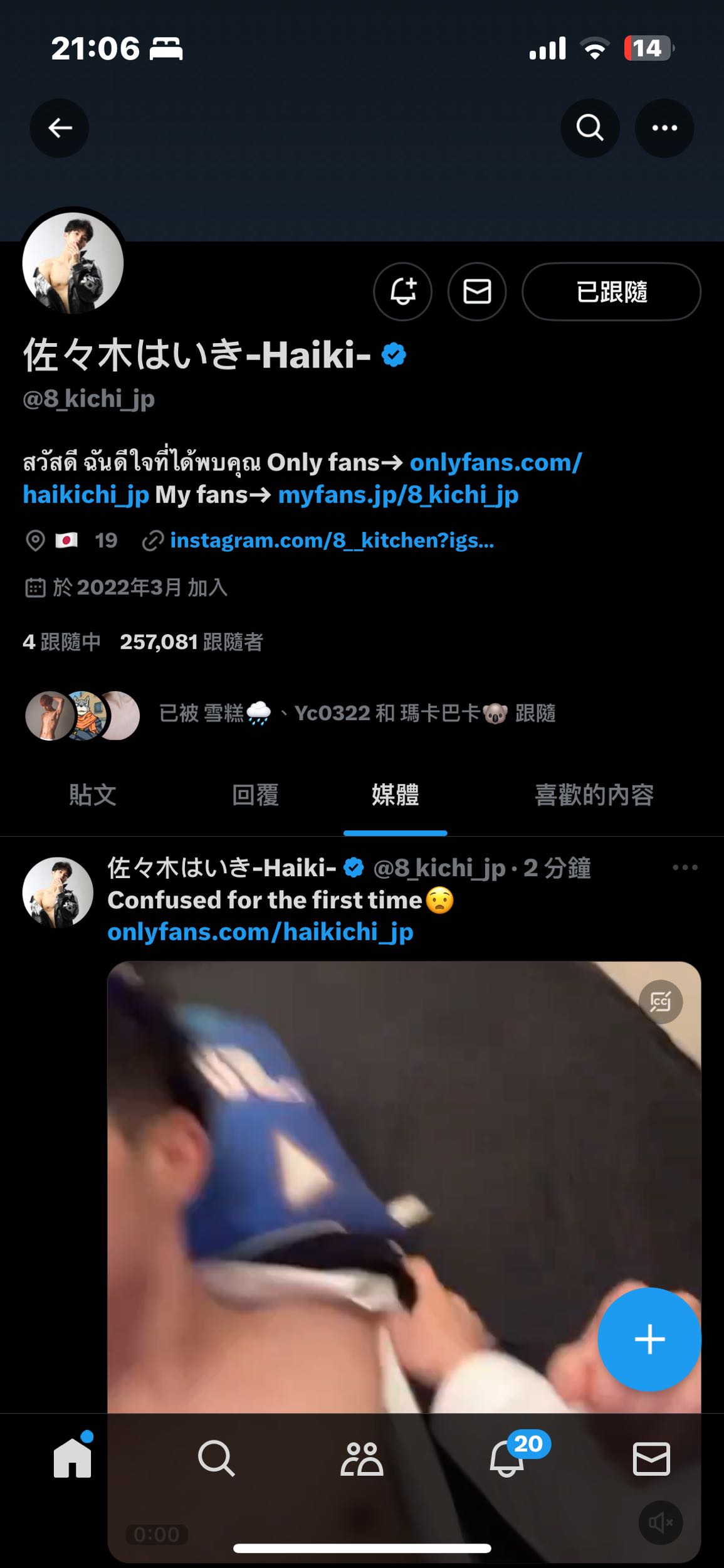Open the communities tab in the bottom bar

point(362,1459)
